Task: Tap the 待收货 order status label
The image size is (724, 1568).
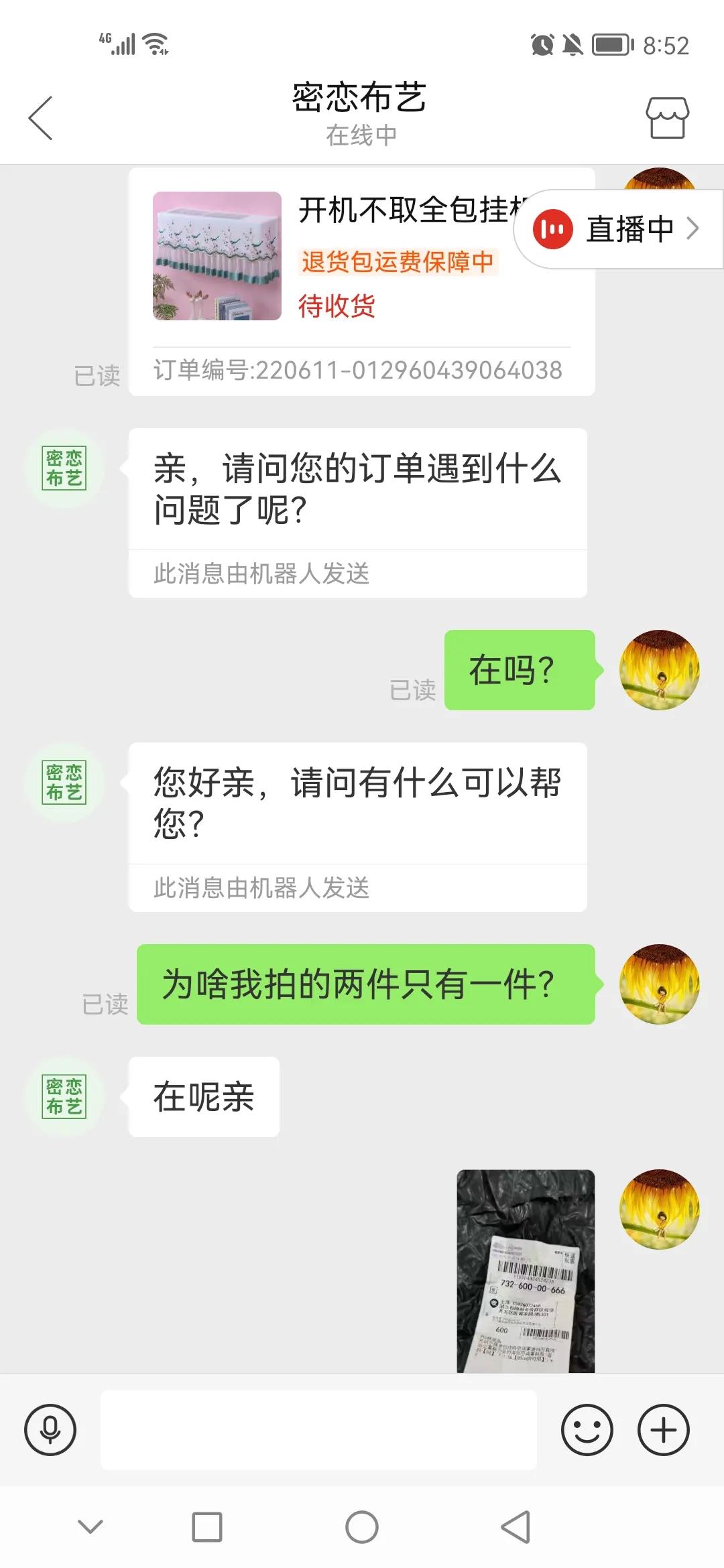Action: pyautogui.click(x=337, y=306)
